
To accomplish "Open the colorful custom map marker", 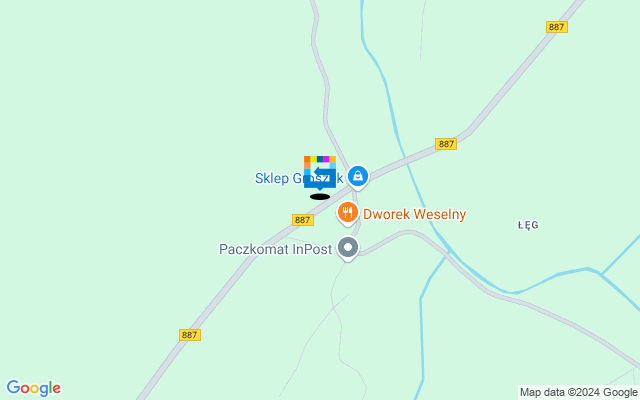I will pyautogui.click(x=319, y=170).
